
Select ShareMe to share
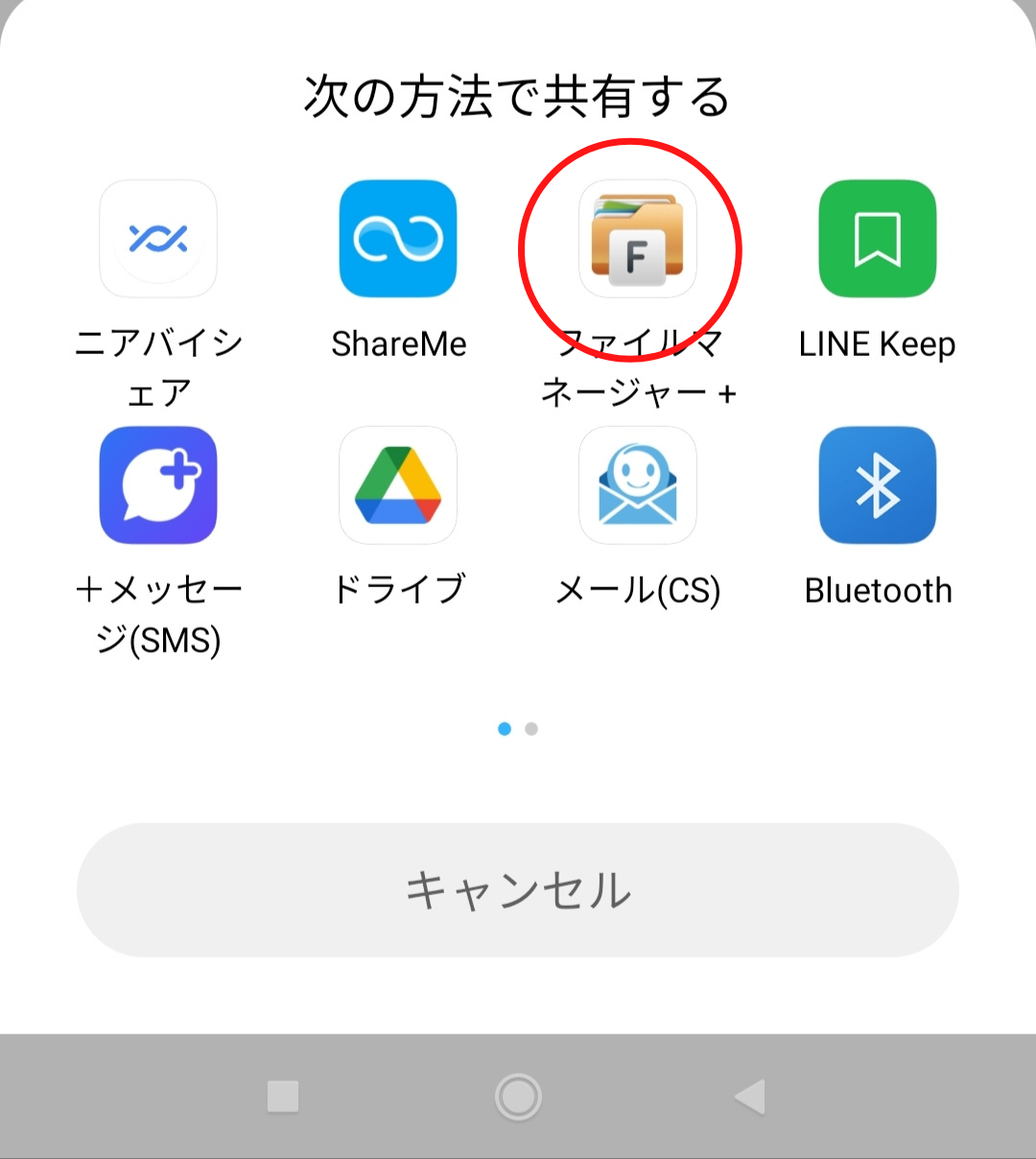398,239
